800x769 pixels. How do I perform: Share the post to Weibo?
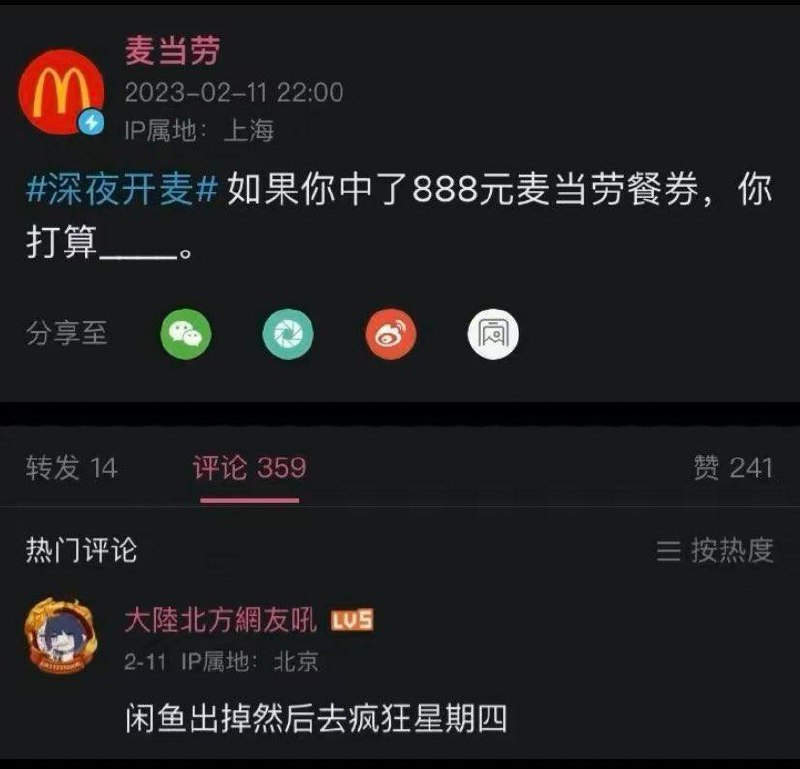[391, 334]
